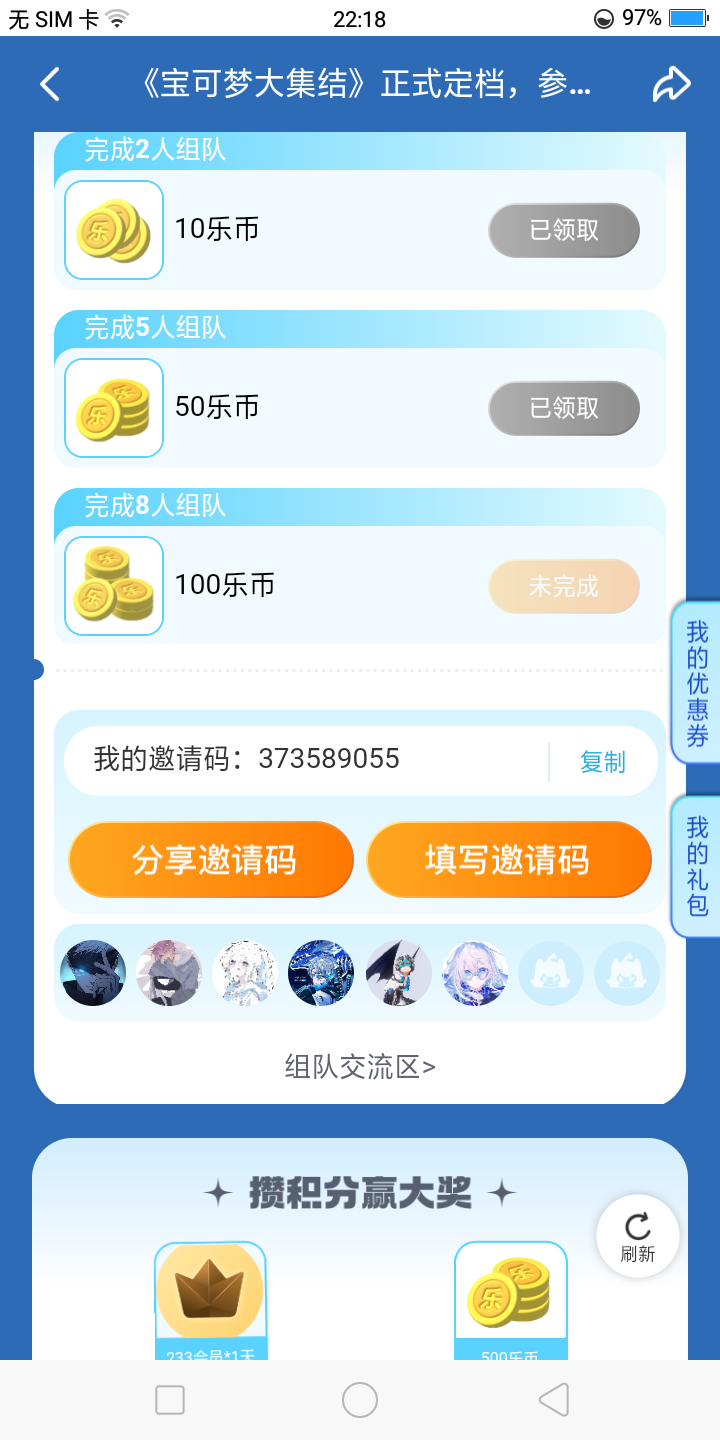Open 填写邀请码 to enter a code
This screenshot has height=1440, width=720.
coord(508,860)
